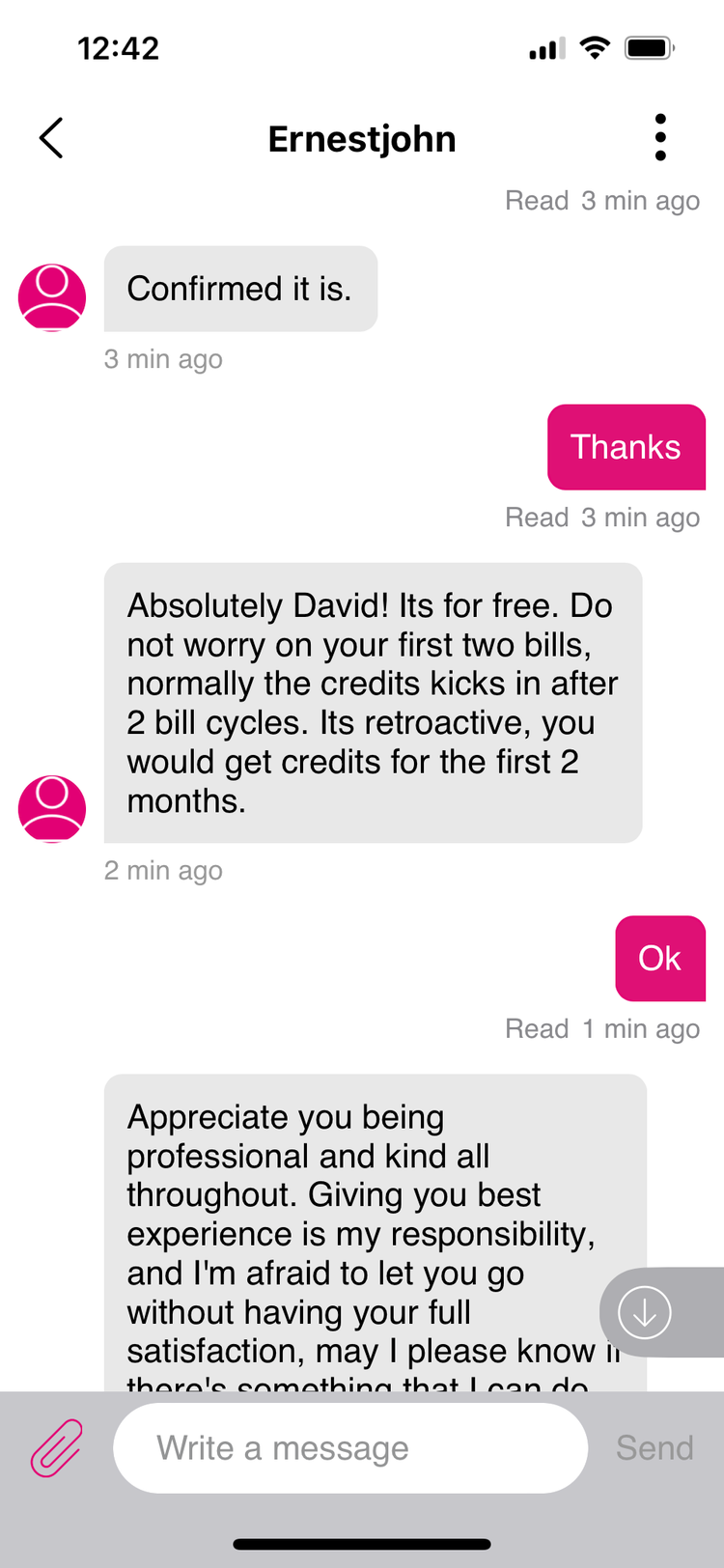Focus the Write a message field
The width and height of the screenshot is (724, 1568).
click(350, 1447)
